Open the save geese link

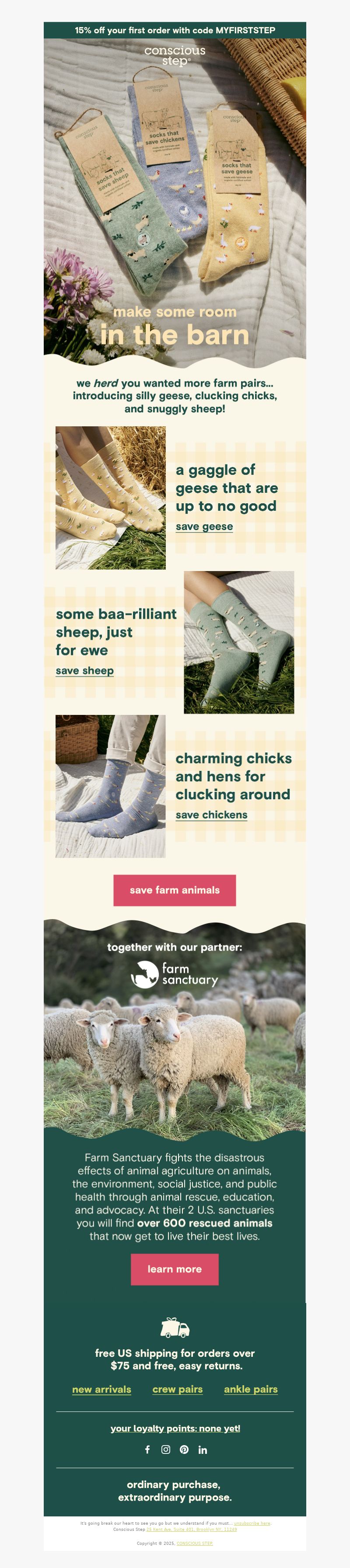204,526
